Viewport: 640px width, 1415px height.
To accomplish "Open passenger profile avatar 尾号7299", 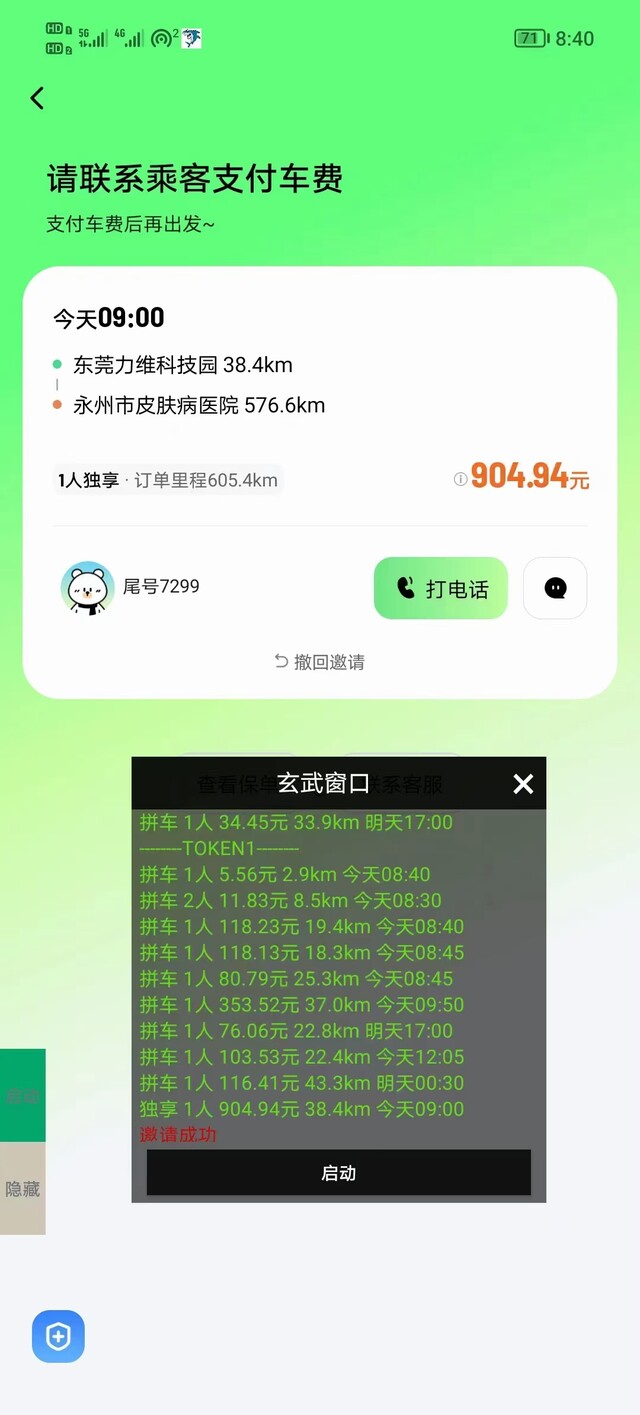I will 87,588.
